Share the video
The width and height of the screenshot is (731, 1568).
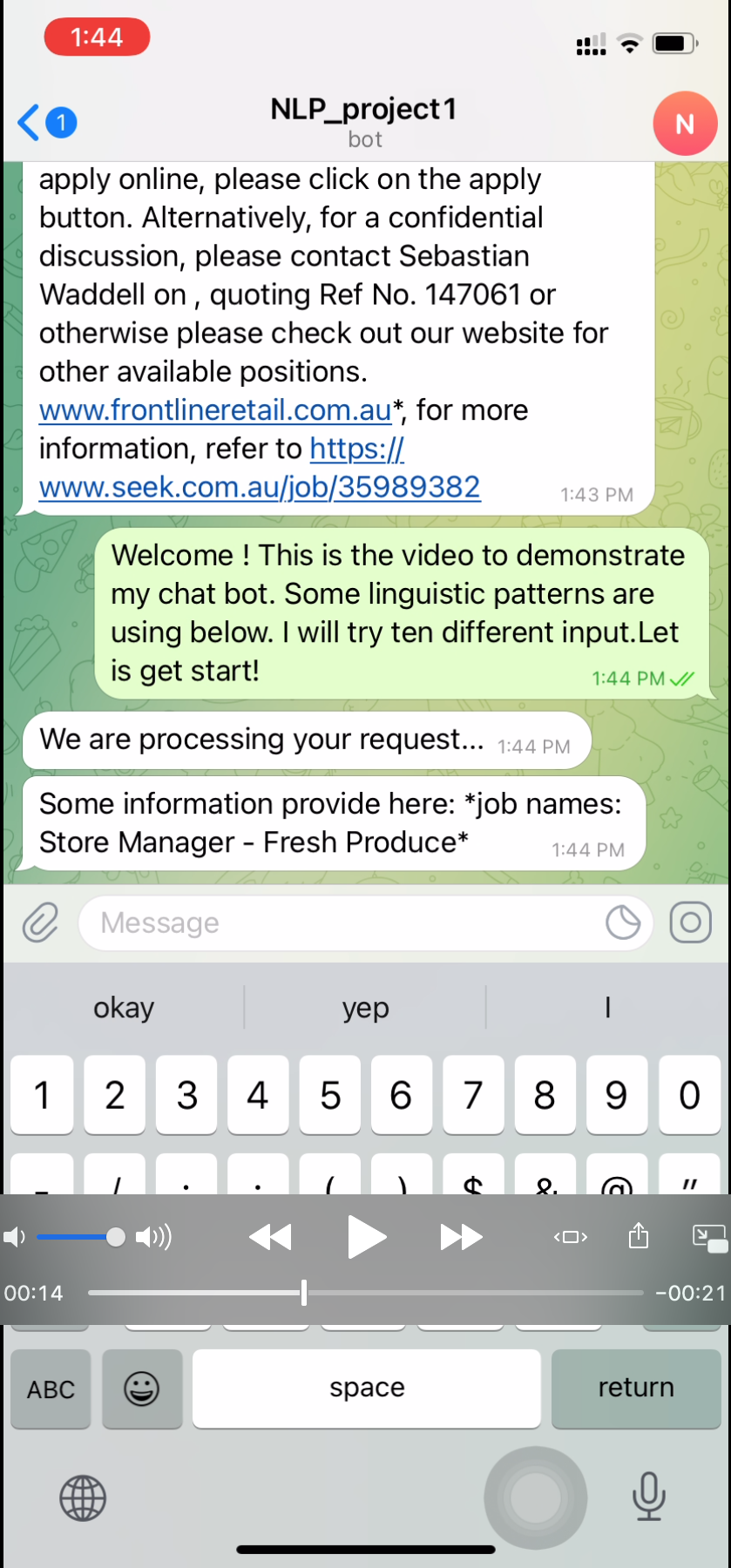coord(639,1235)
